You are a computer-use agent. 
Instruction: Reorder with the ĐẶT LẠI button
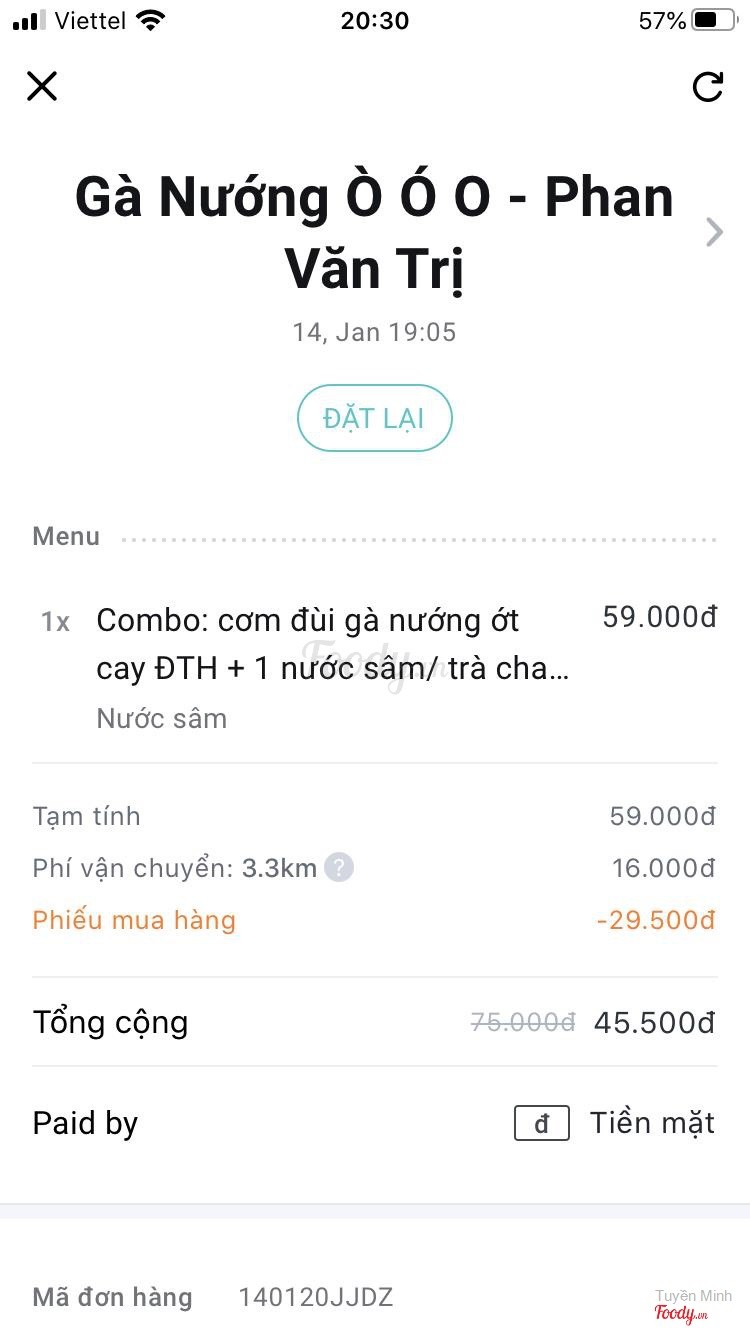(x=375, y=418)
